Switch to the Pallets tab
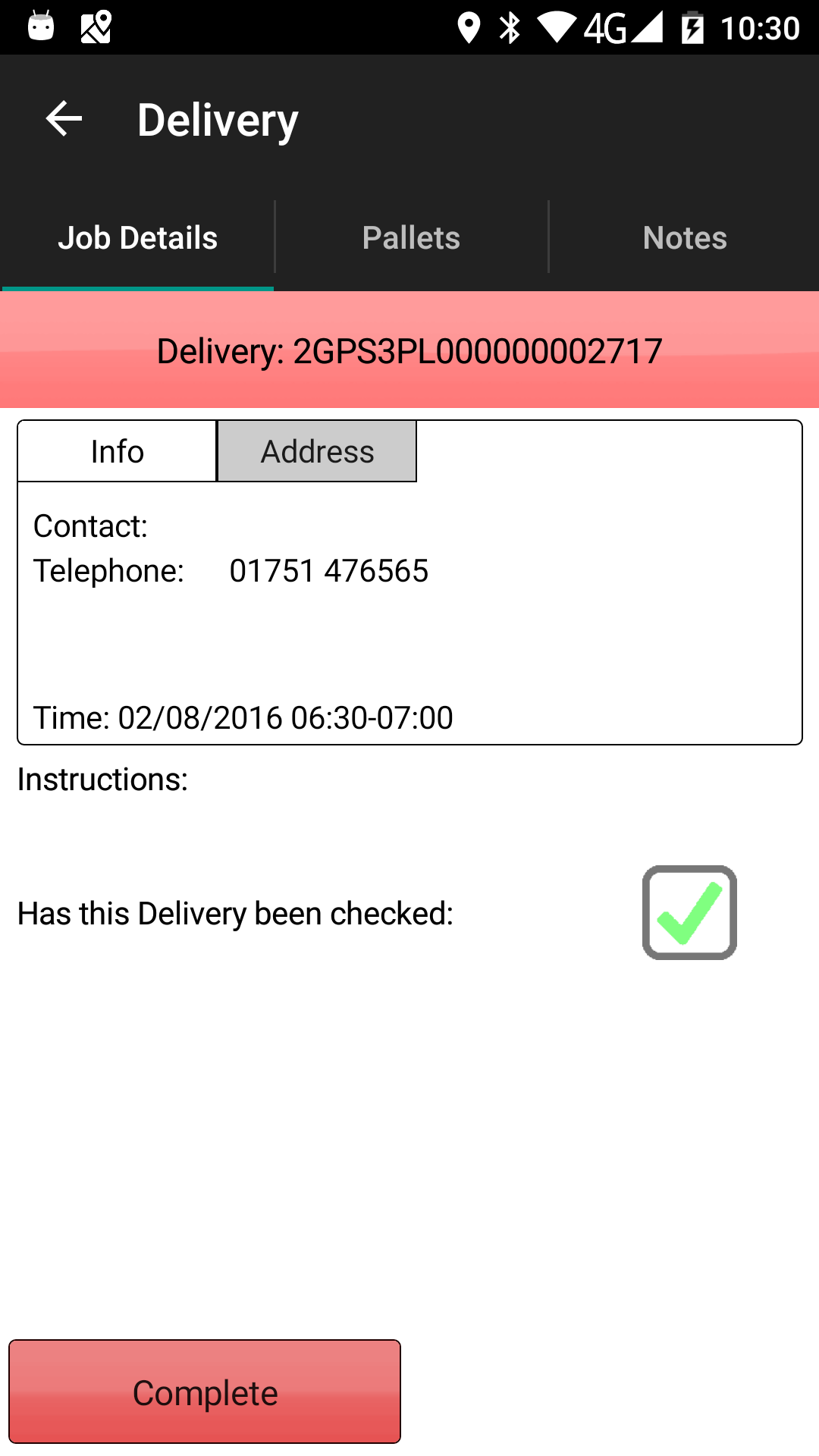The image size is (819, 1456). [411, 237]
